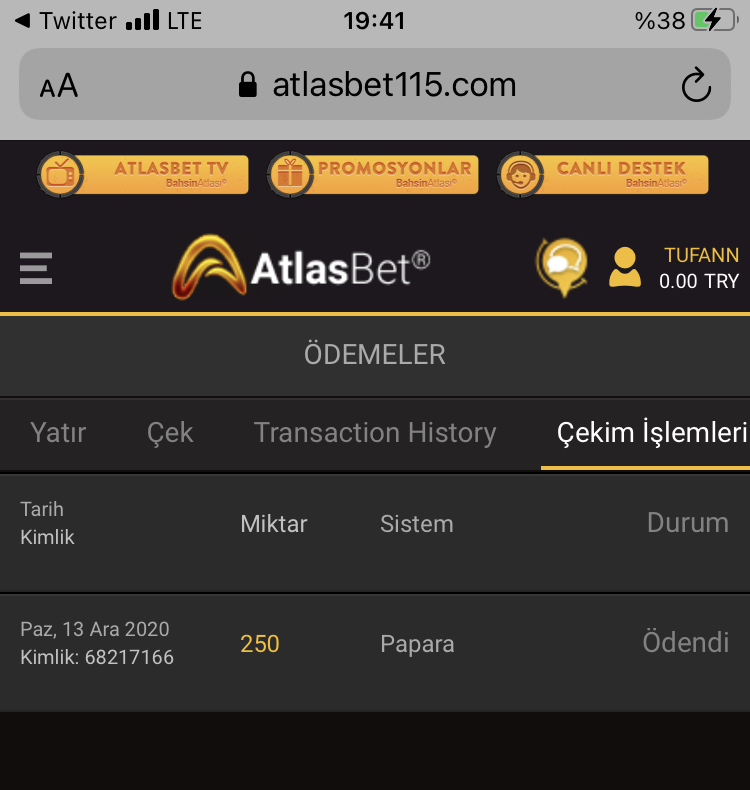This screenshot has width=750, height=790.
Task: Switch to the Yatır tab
Action: click(x=58, y=433)
